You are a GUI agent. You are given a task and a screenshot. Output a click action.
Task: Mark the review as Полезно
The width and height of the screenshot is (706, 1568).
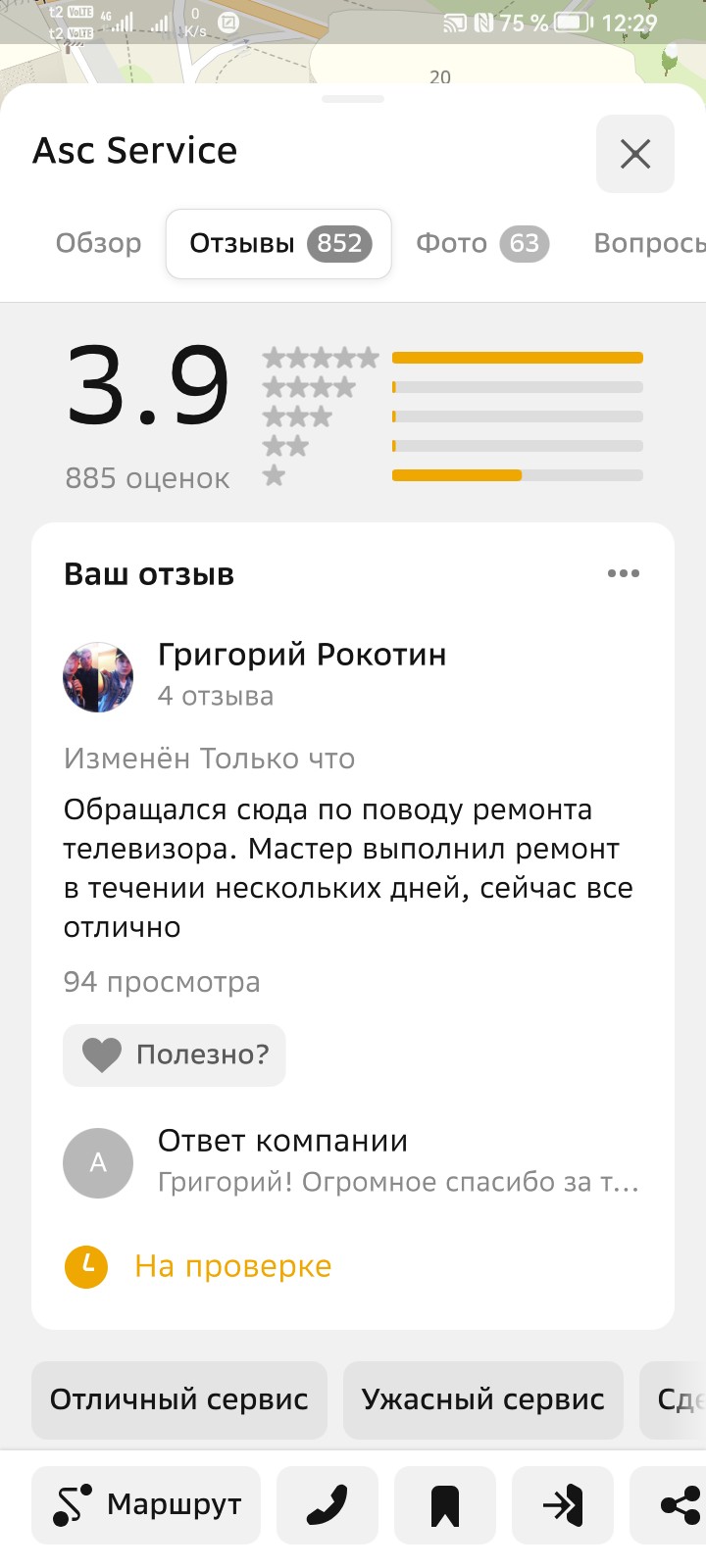tap(175, 1054)
